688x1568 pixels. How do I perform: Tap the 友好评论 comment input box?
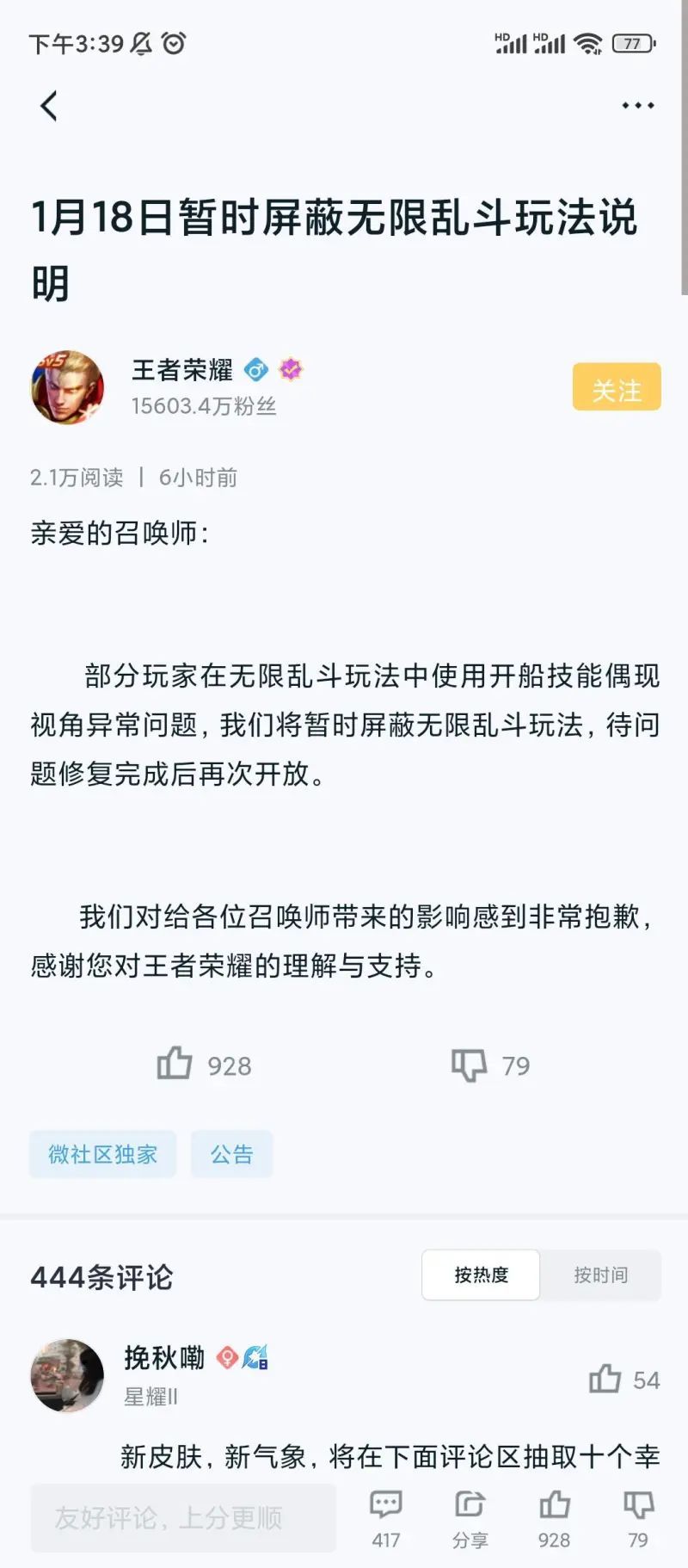182,1517
